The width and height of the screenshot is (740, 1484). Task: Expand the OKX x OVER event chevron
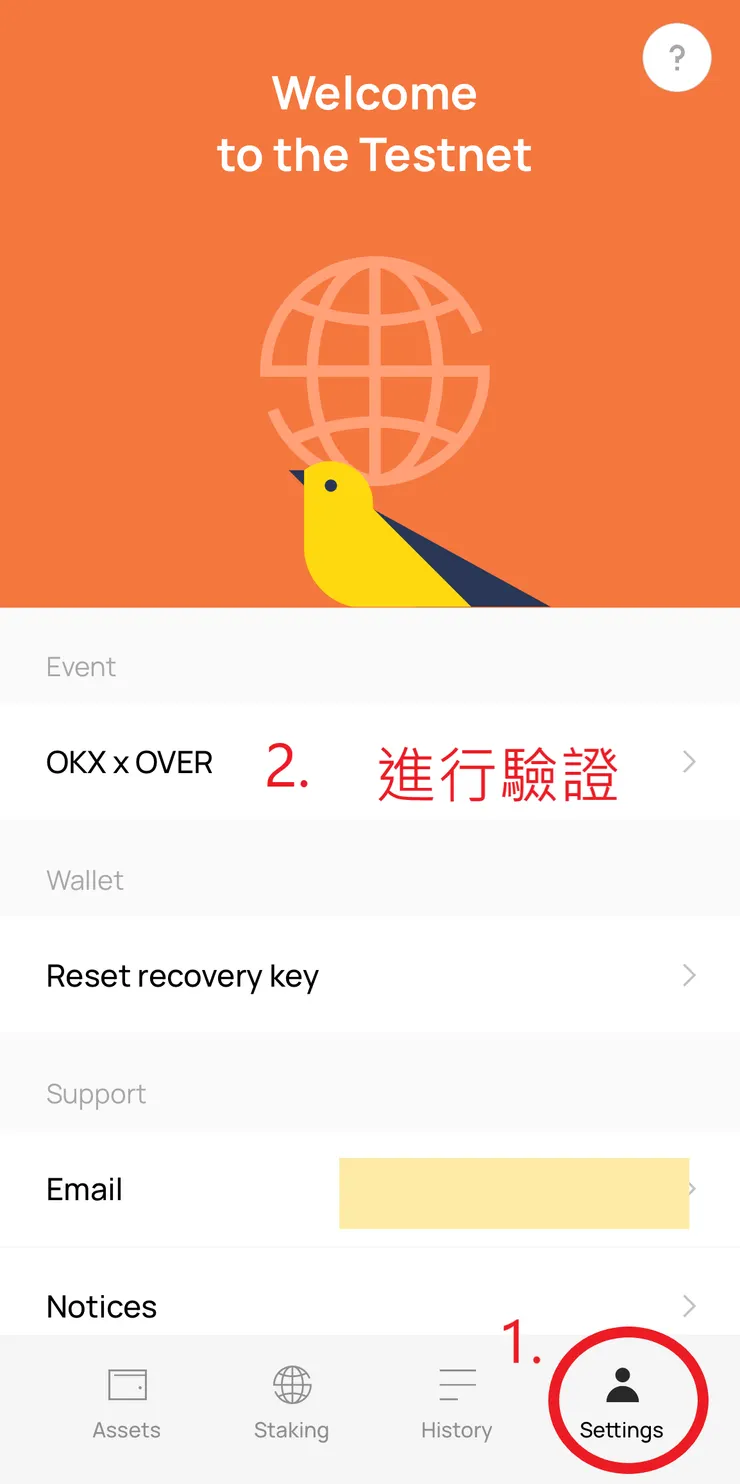(x=689, y=762)
